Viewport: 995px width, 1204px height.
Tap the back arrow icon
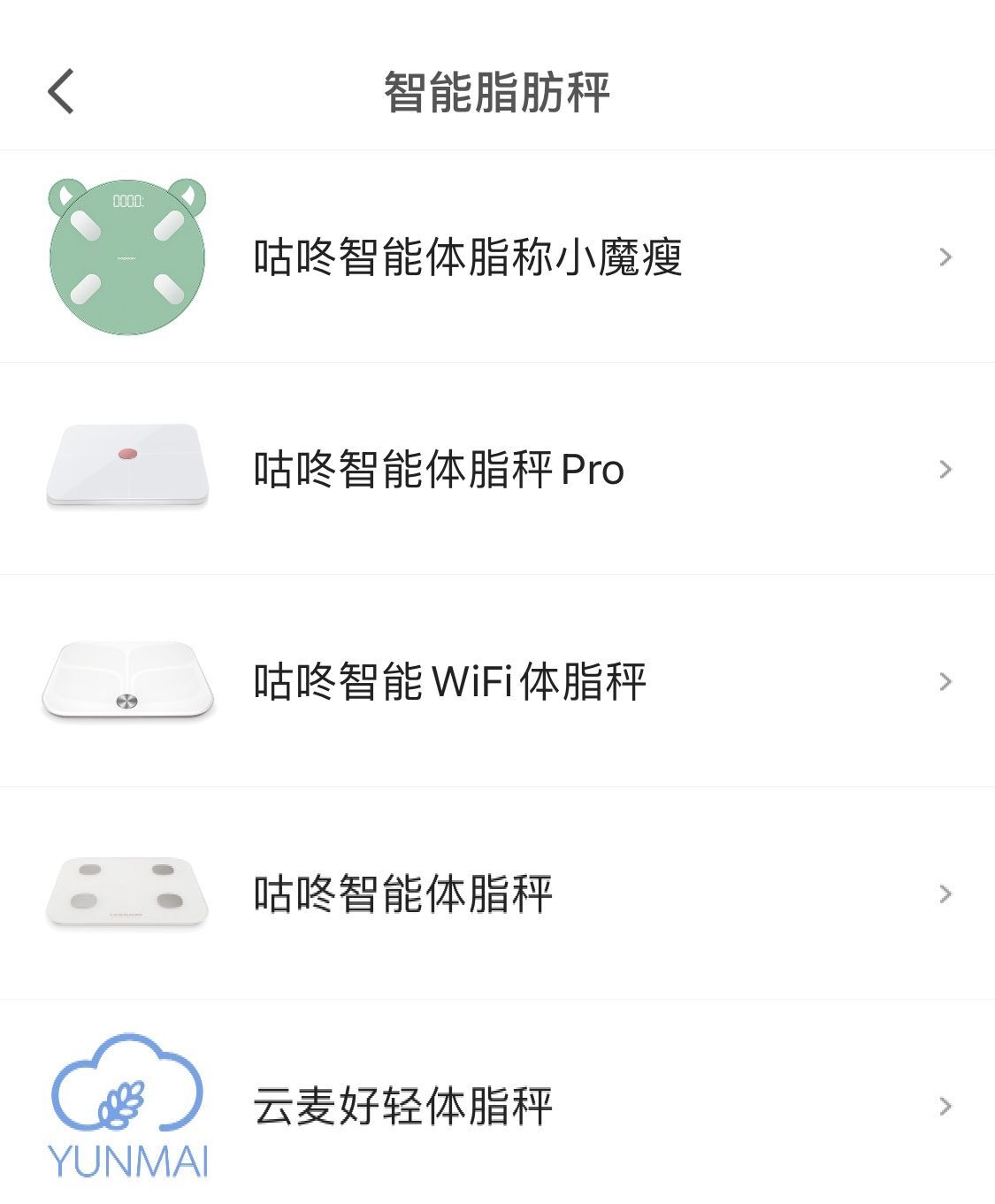coord(62,91)
